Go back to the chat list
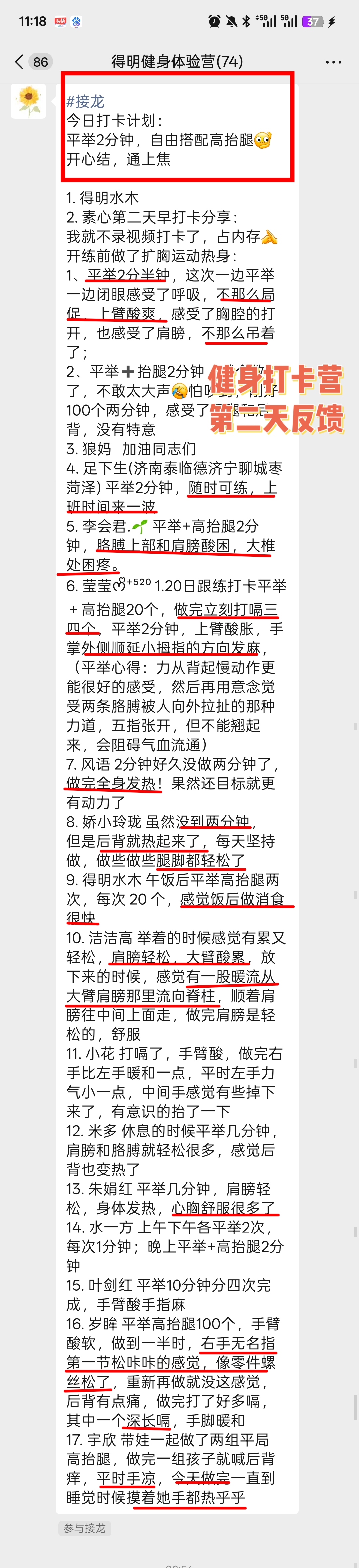 (x=21, y=62)
